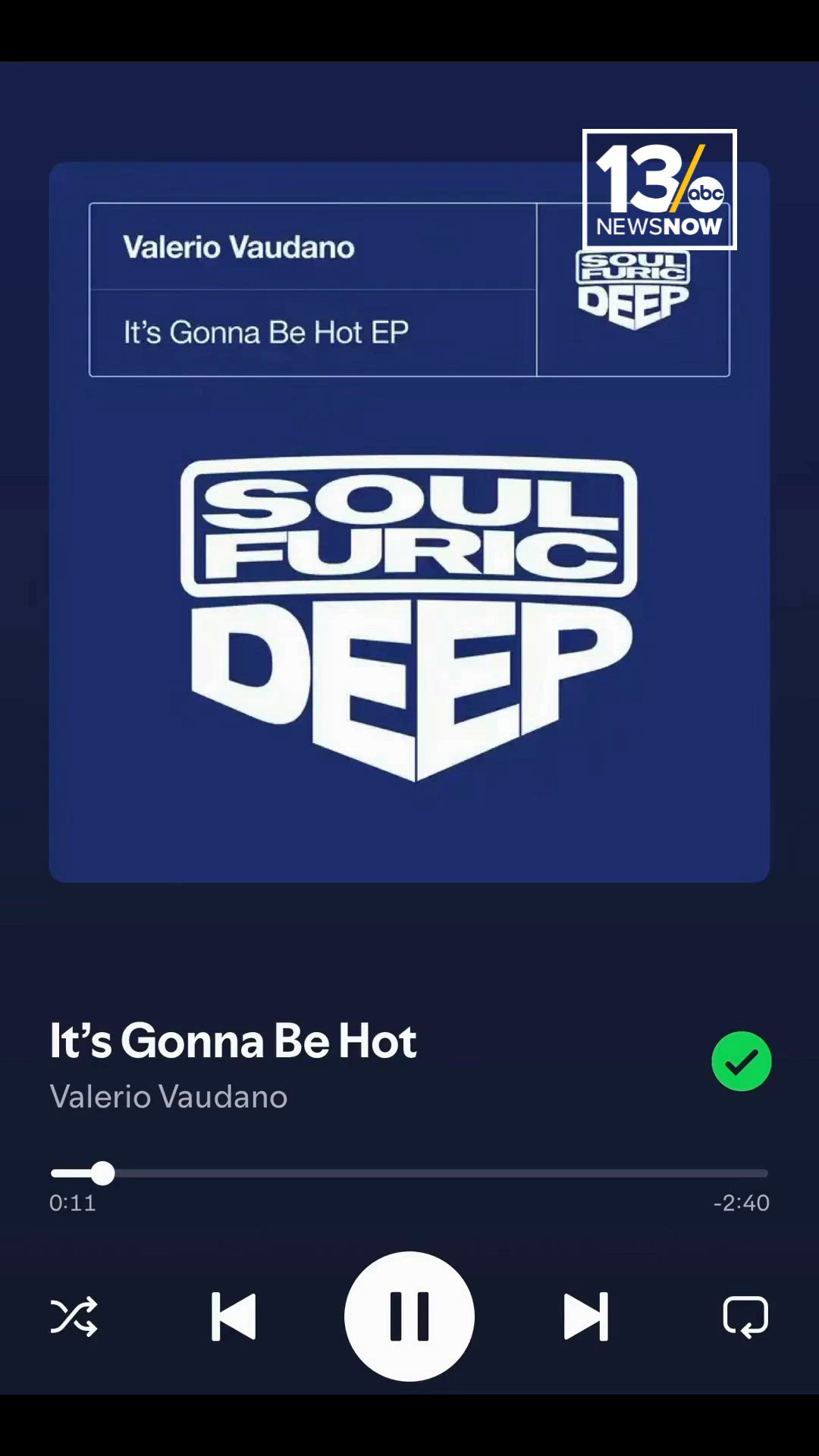Tap the green saved checkmark

(742, 1062)
